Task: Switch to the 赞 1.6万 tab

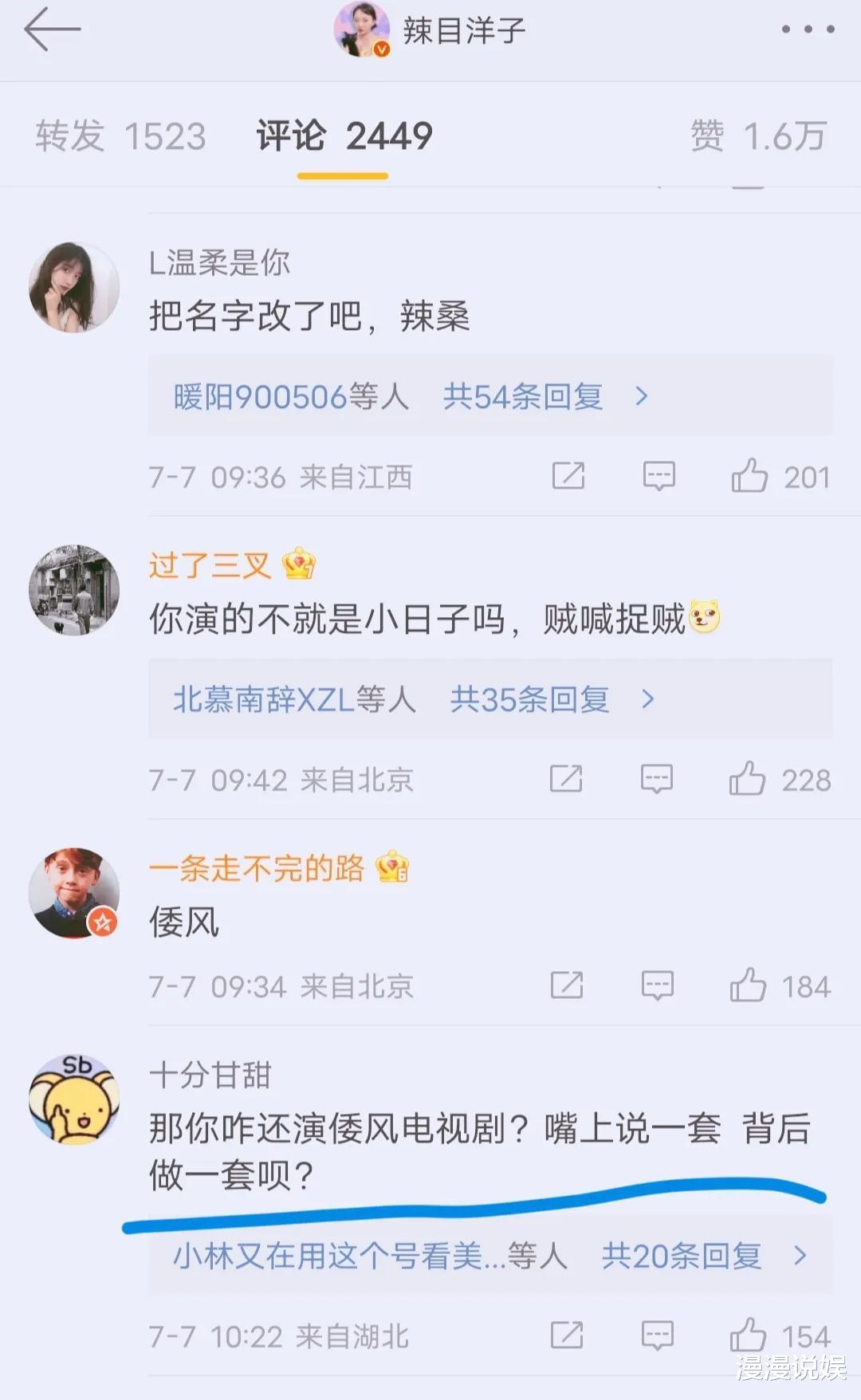Action: [x=758, y=136]
